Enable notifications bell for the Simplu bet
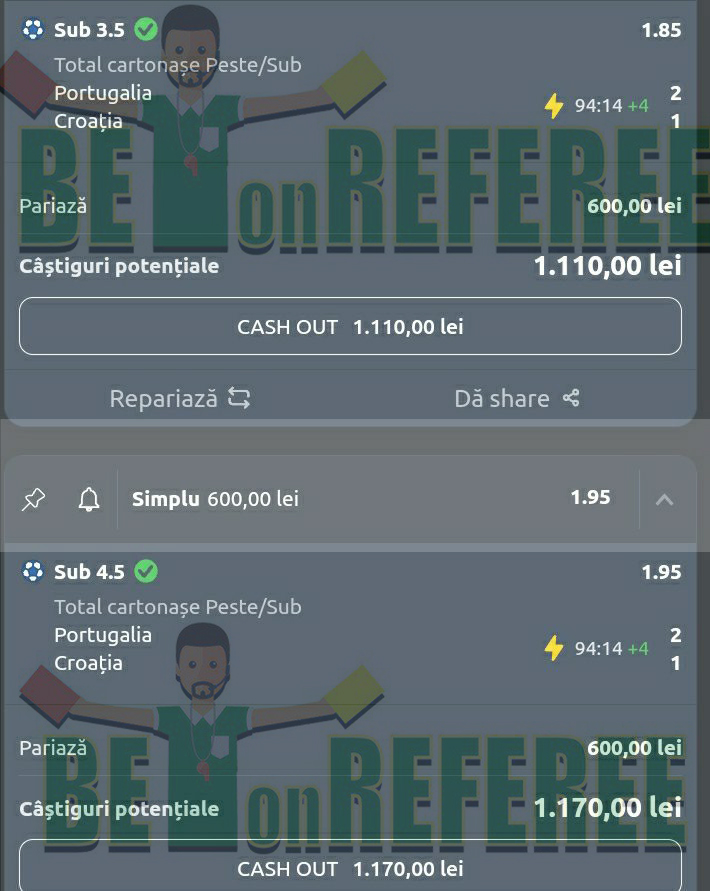The width and height of the screenshot is (710, 891). click(89, 499)
